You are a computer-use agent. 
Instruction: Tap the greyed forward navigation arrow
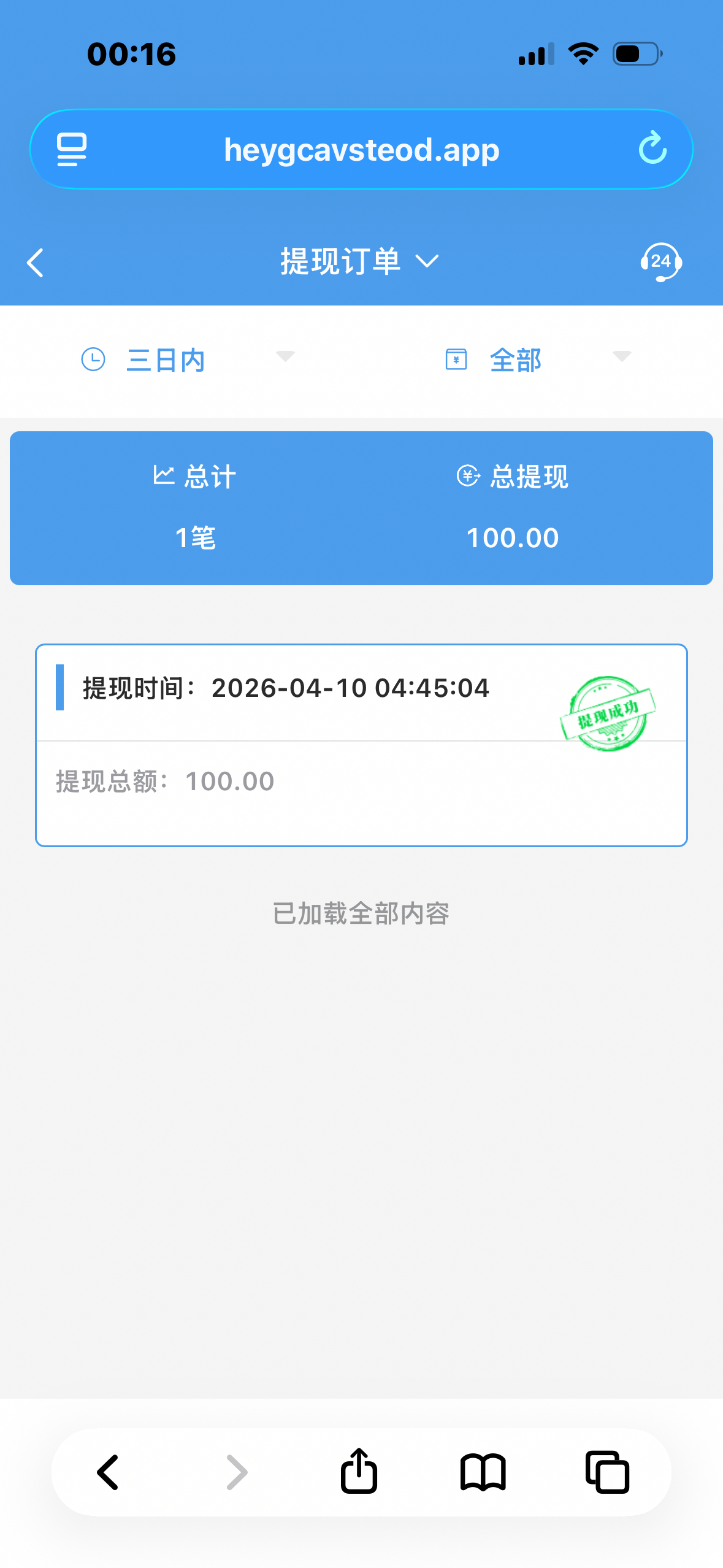235,1474
